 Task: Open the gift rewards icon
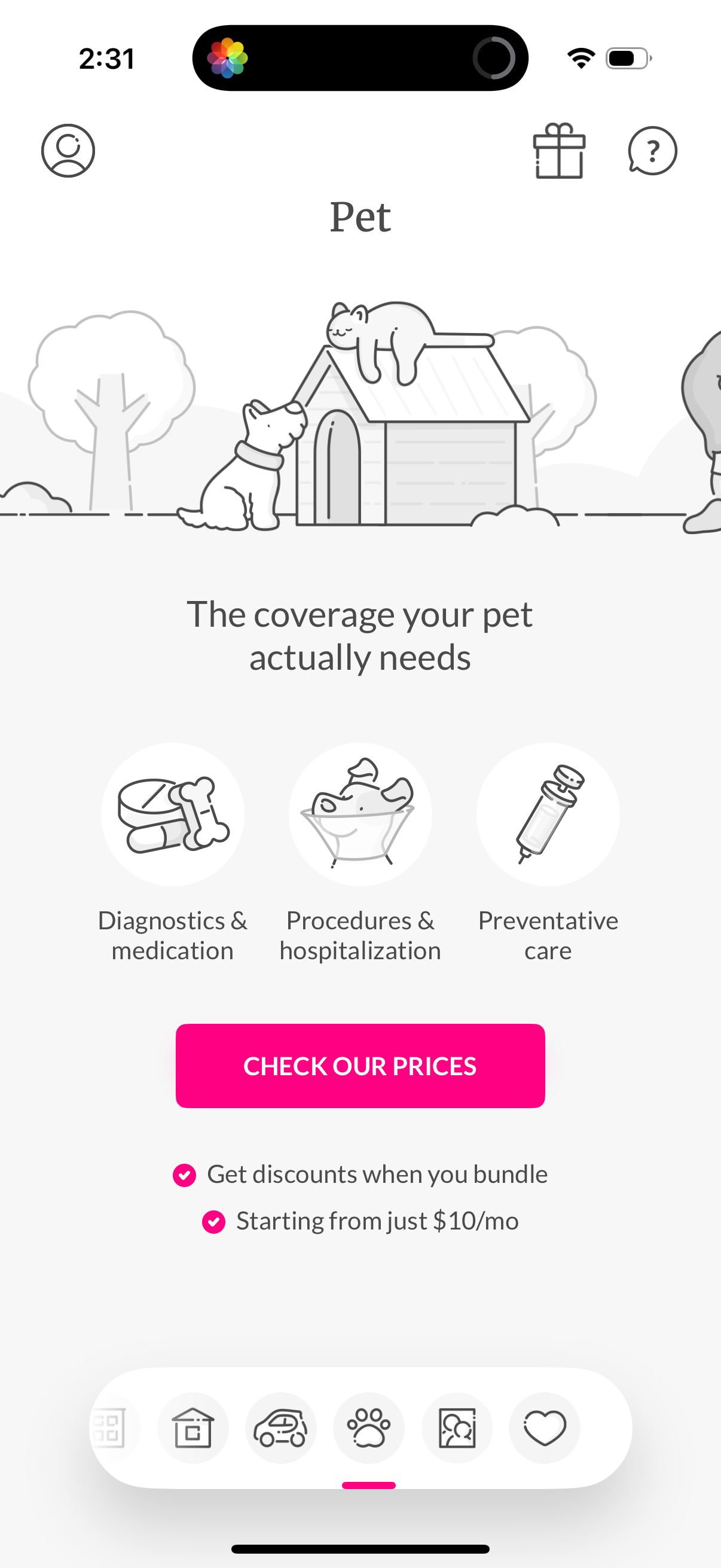pyautogui.click(x=559, y=151)
